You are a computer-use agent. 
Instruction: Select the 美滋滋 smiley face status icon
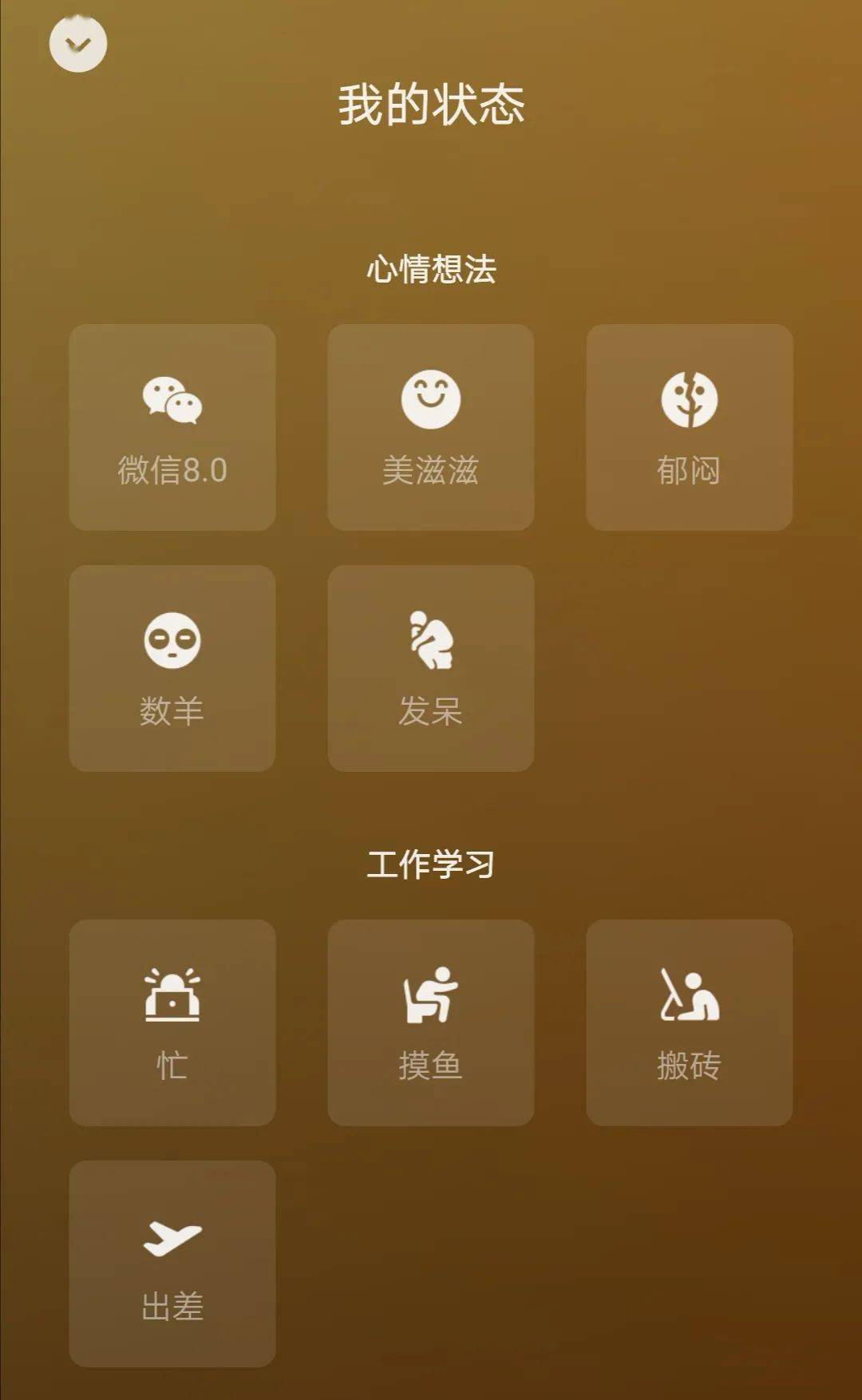[x=430, y=401]
